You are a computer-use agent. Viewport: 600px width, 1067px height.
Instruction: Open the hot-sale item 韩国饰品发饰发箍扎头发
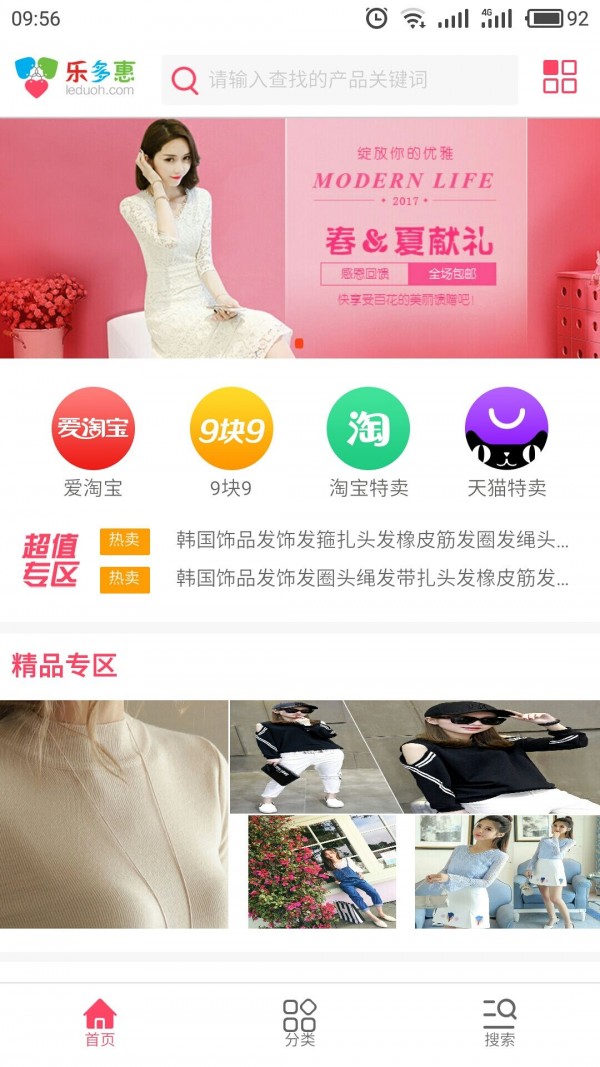point(372,541)
